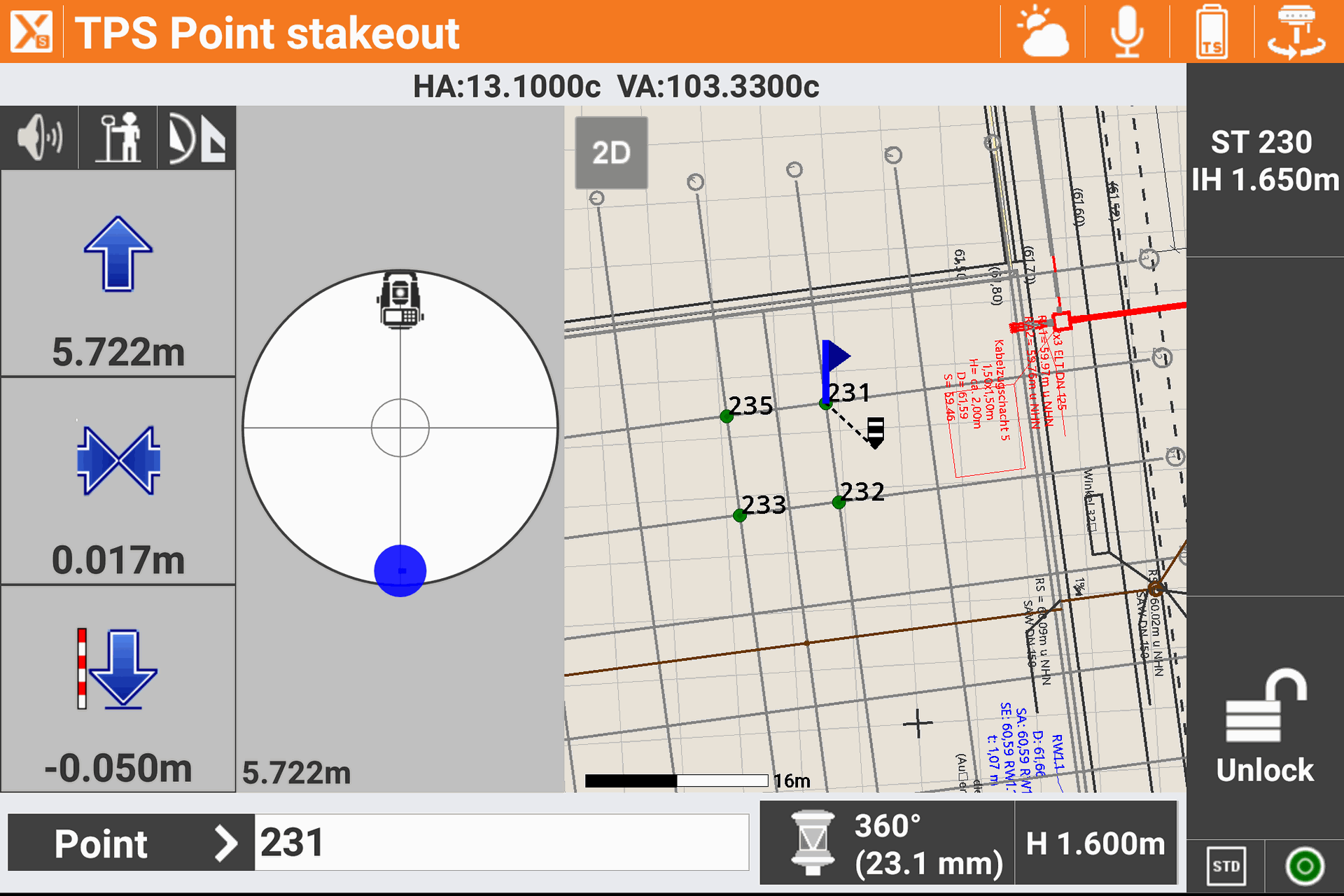Image resolution: width=1344 pixels, height=896 pixels.
Task: Change the STD measurement mode
Action: pyautogui.click(x=1226, y=867)
